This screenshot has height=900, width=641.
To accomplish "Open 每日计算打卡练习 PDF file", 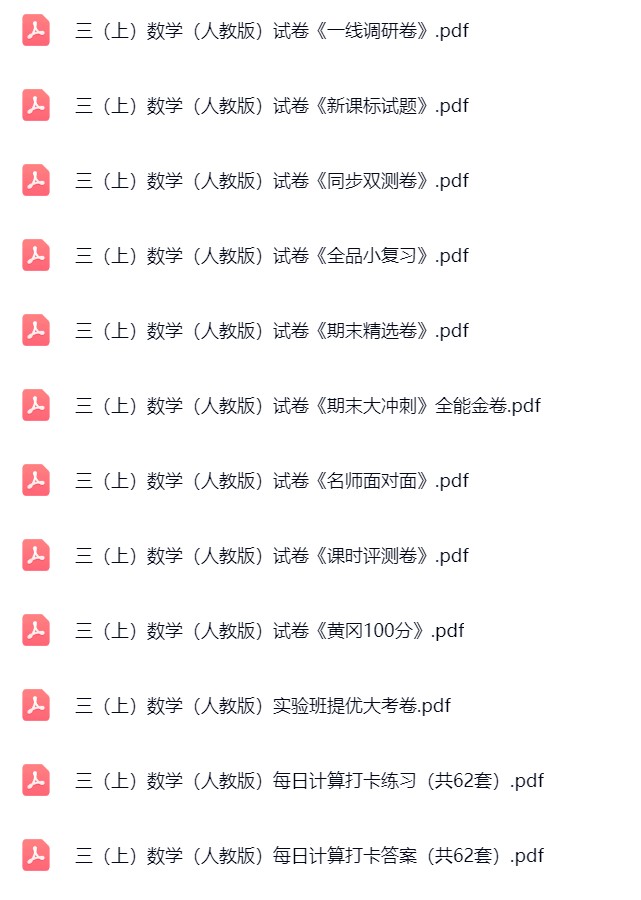I will click(x=309, y=781).
